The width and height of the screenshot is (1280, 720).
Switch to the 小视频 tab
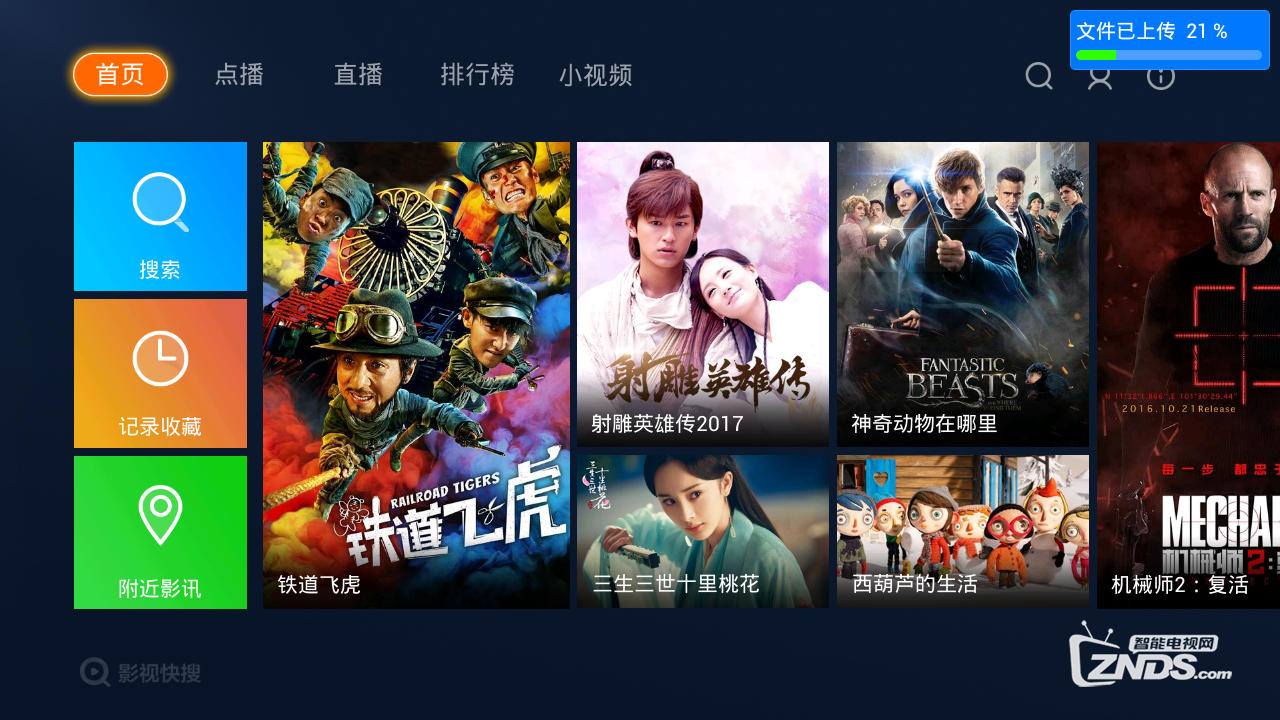[595, 75]
